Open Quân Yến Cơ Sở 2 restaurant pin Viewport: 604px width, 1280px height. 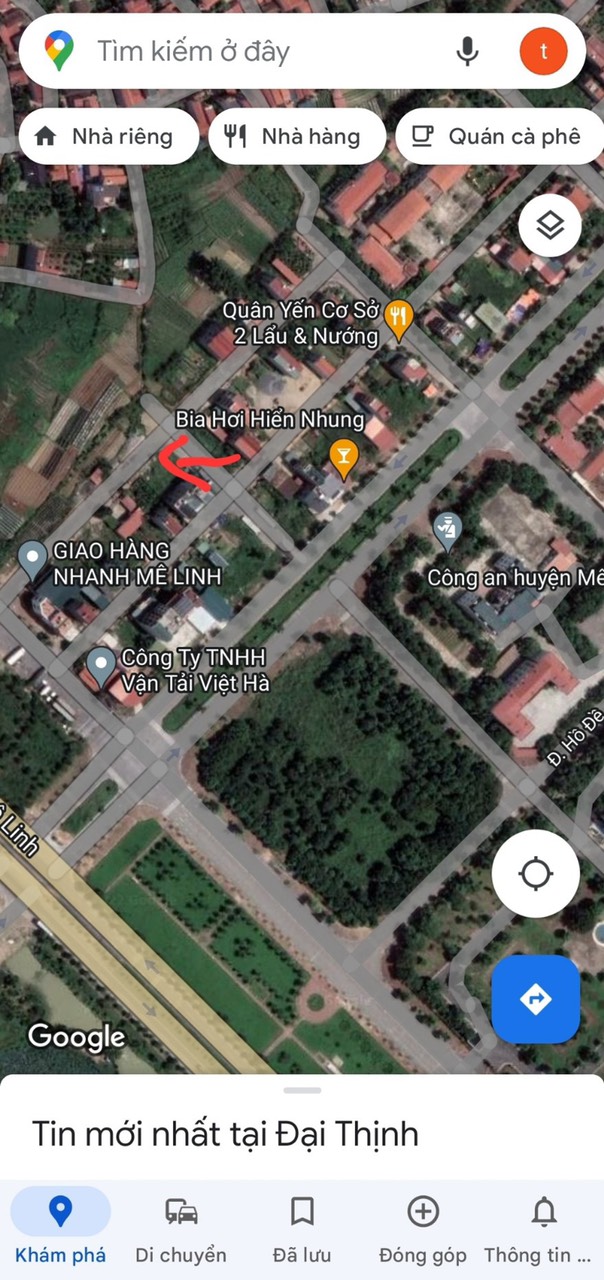pos(399,319)
